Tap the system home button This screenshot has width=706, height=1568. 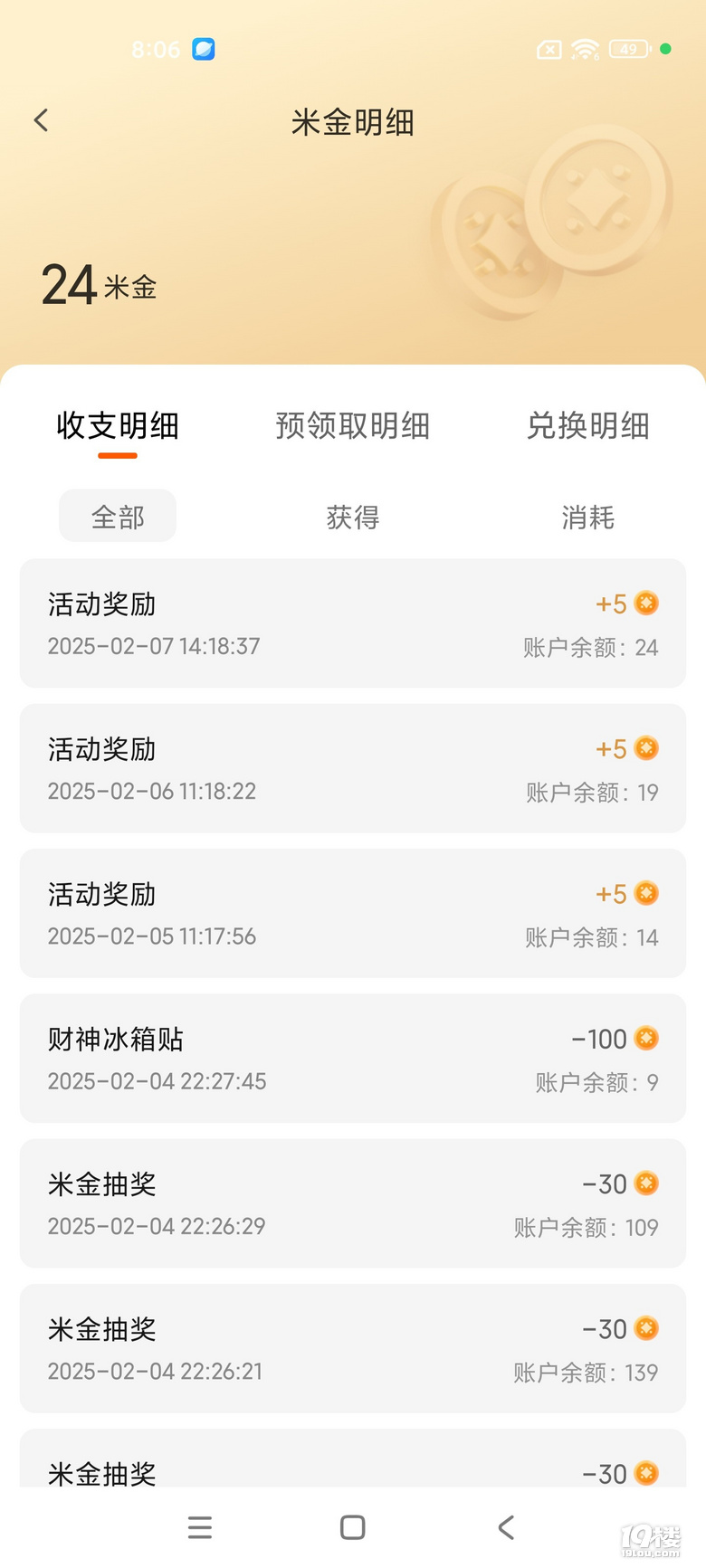pos(353,1527)
